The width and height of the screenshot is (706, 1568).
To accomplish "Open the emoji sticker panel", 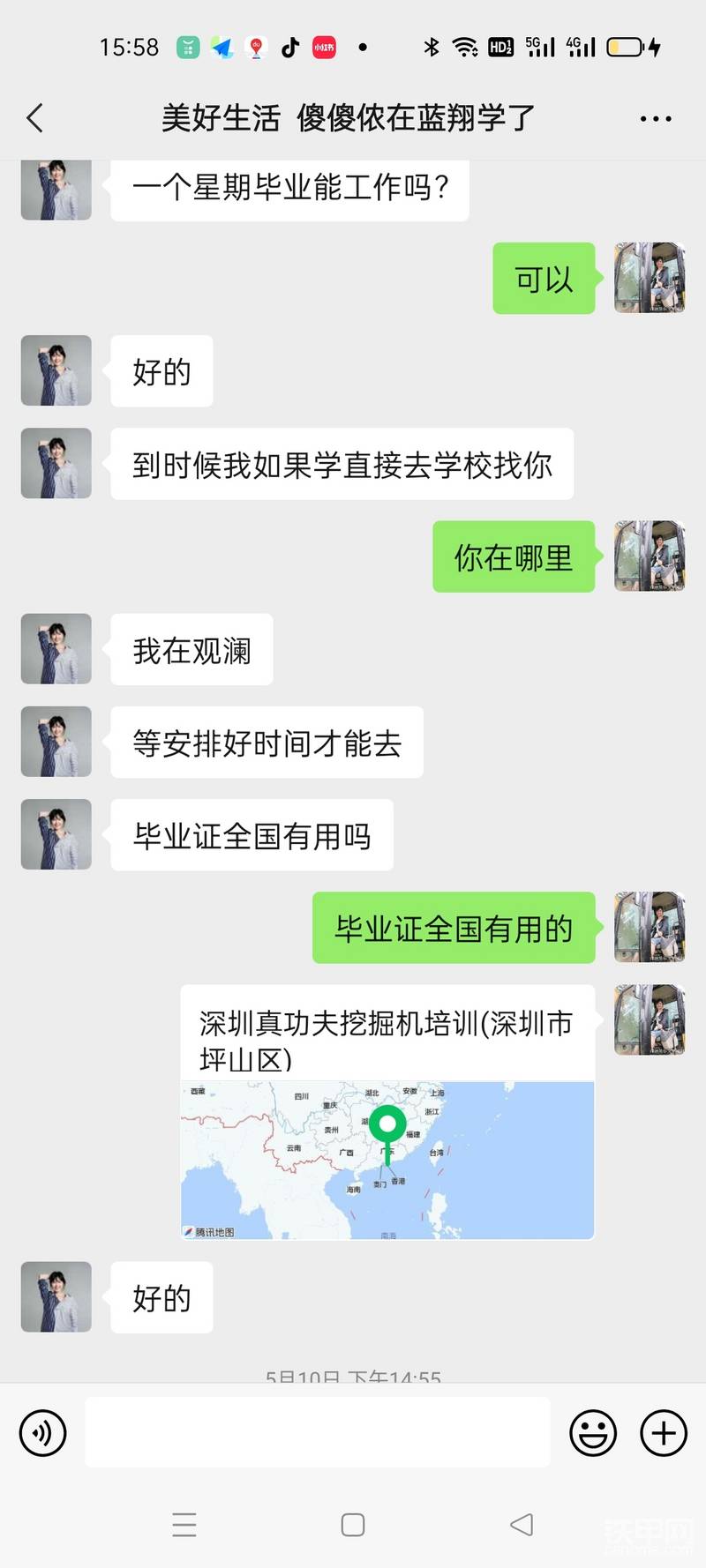I will [x=593, y=1433].
